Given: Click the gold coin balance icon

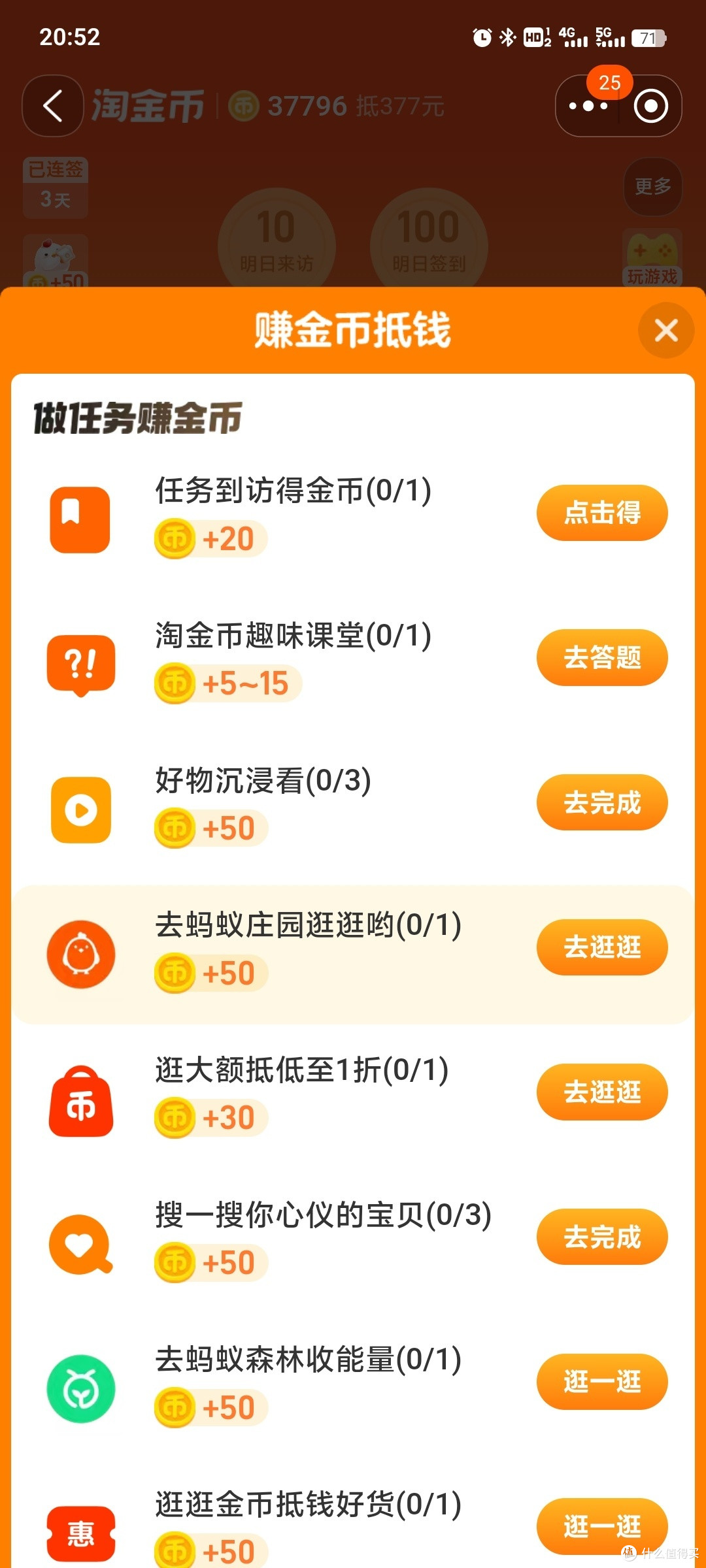Looking at the screenshot, I should (x=244, y=106).
